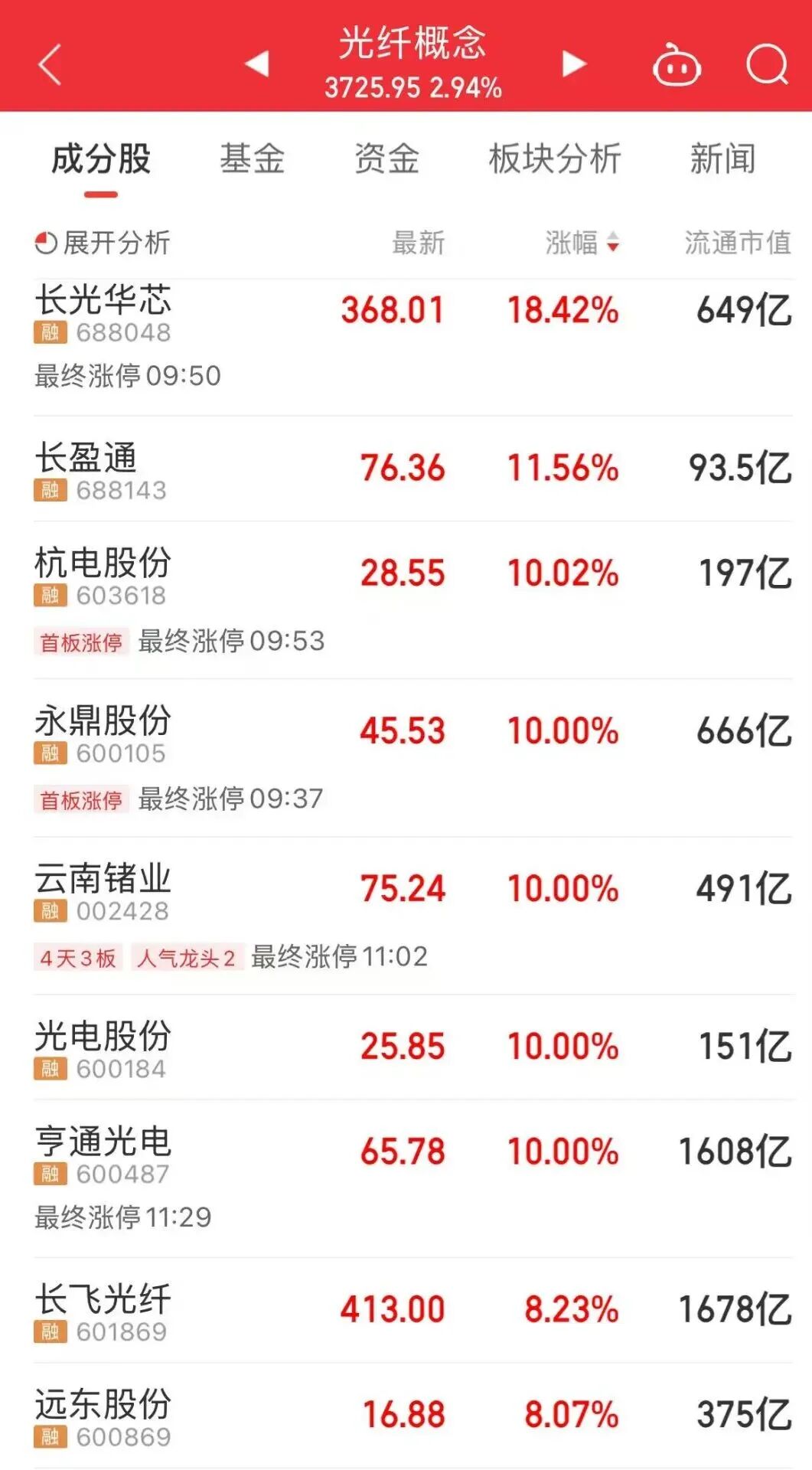Tap 展开分析 to expand analysis
The height and width of the screenshot is (1470, 812).
click(x=103, y=243)
